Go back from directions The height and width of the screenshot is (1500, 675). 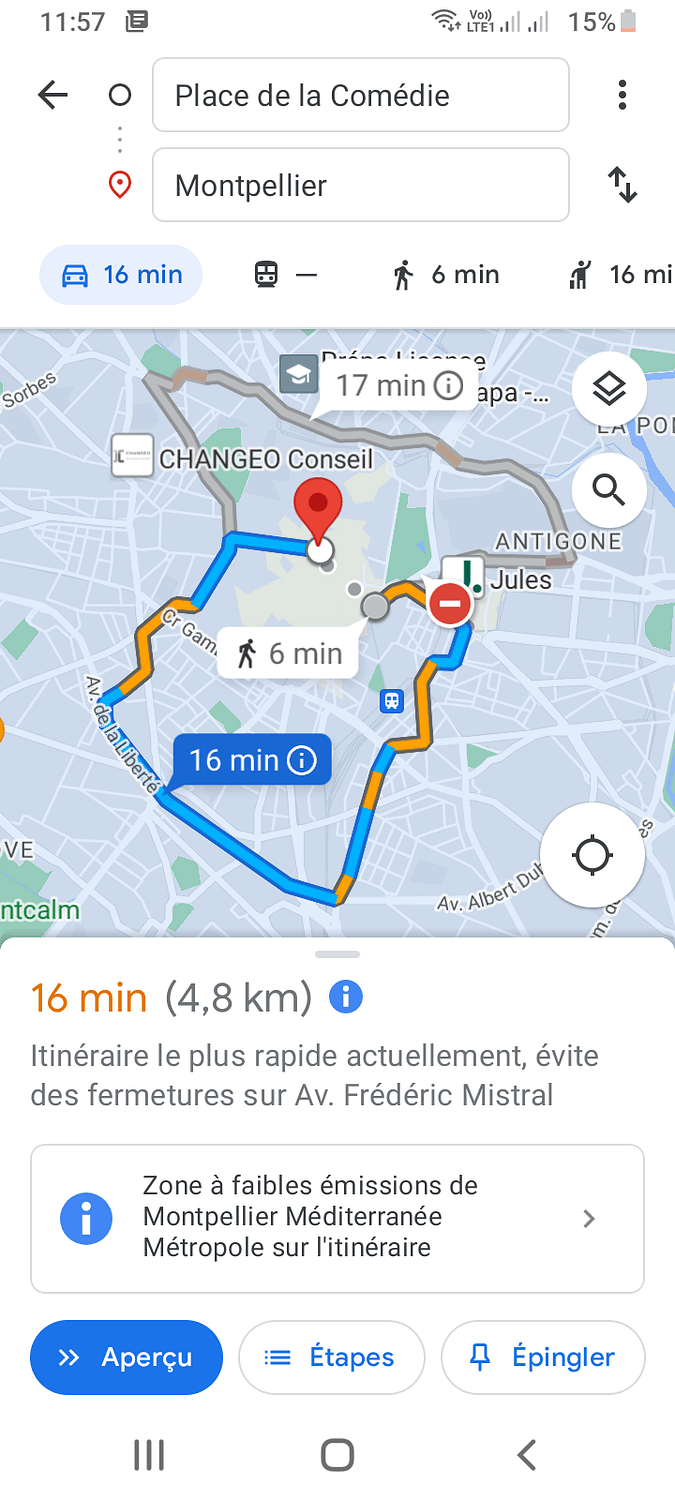tap(52, 95)
